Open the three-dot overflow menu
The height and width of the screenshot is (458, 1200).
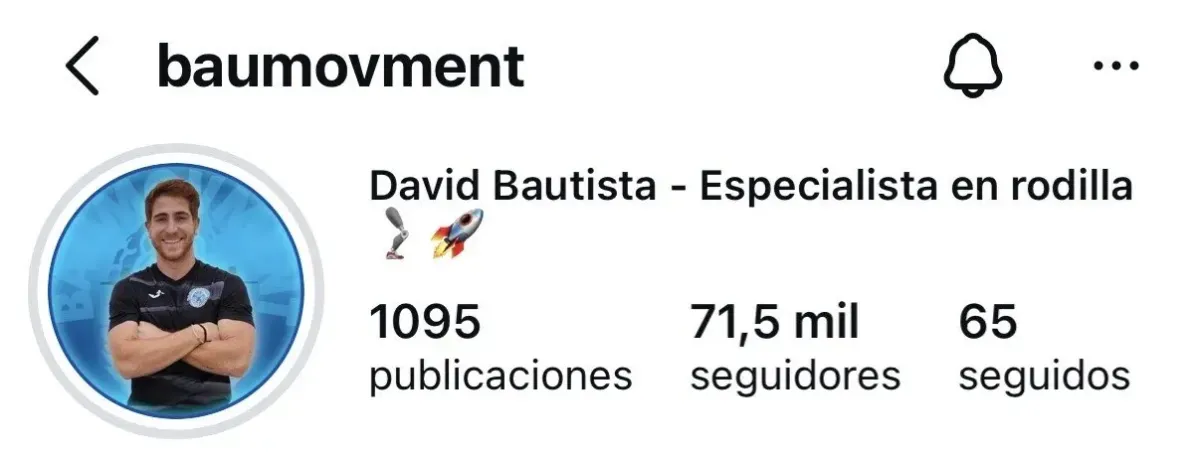point(1116,67)
